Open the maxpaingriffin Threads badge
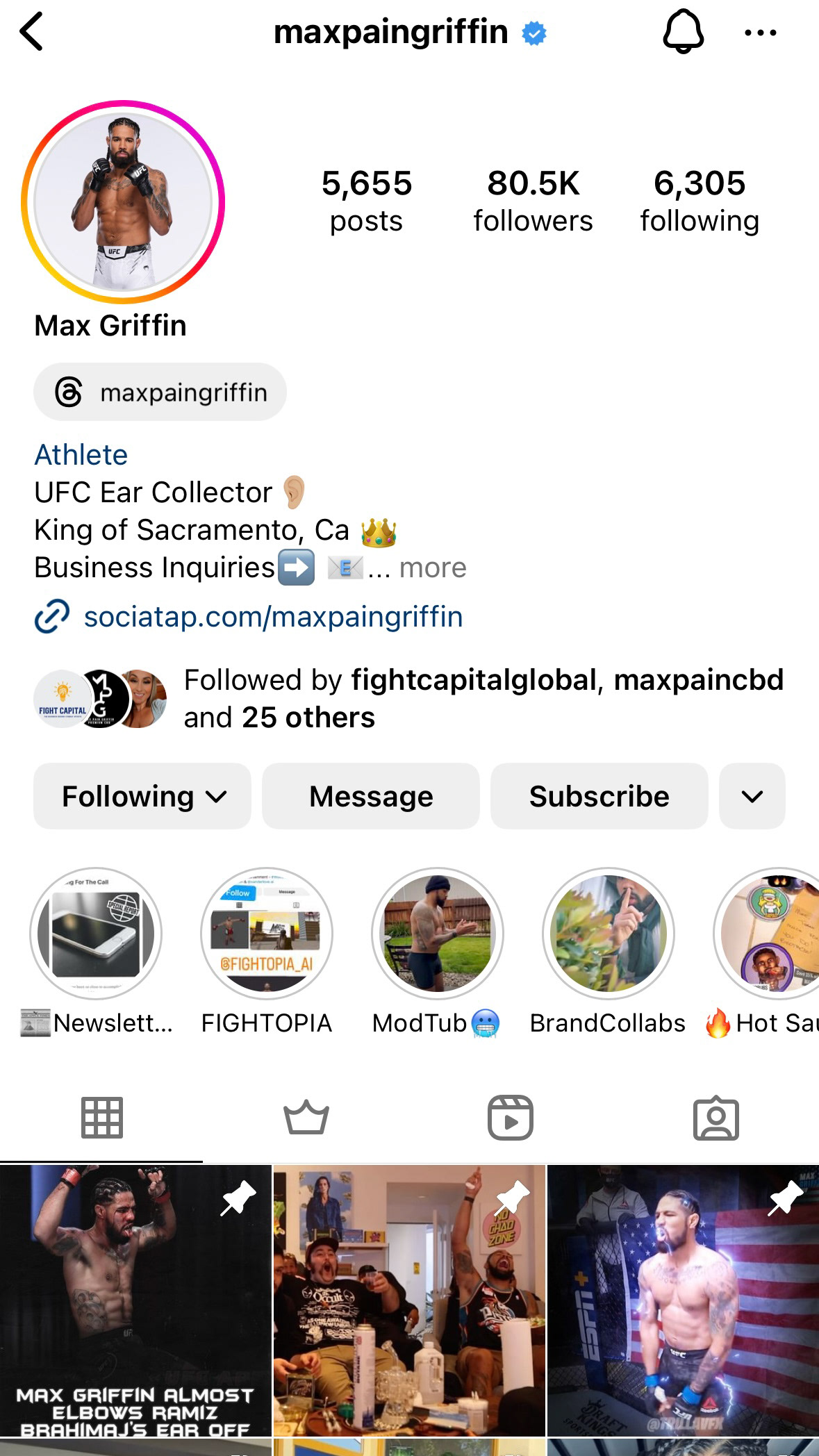 pyautogui.click(x=160, y=392)
